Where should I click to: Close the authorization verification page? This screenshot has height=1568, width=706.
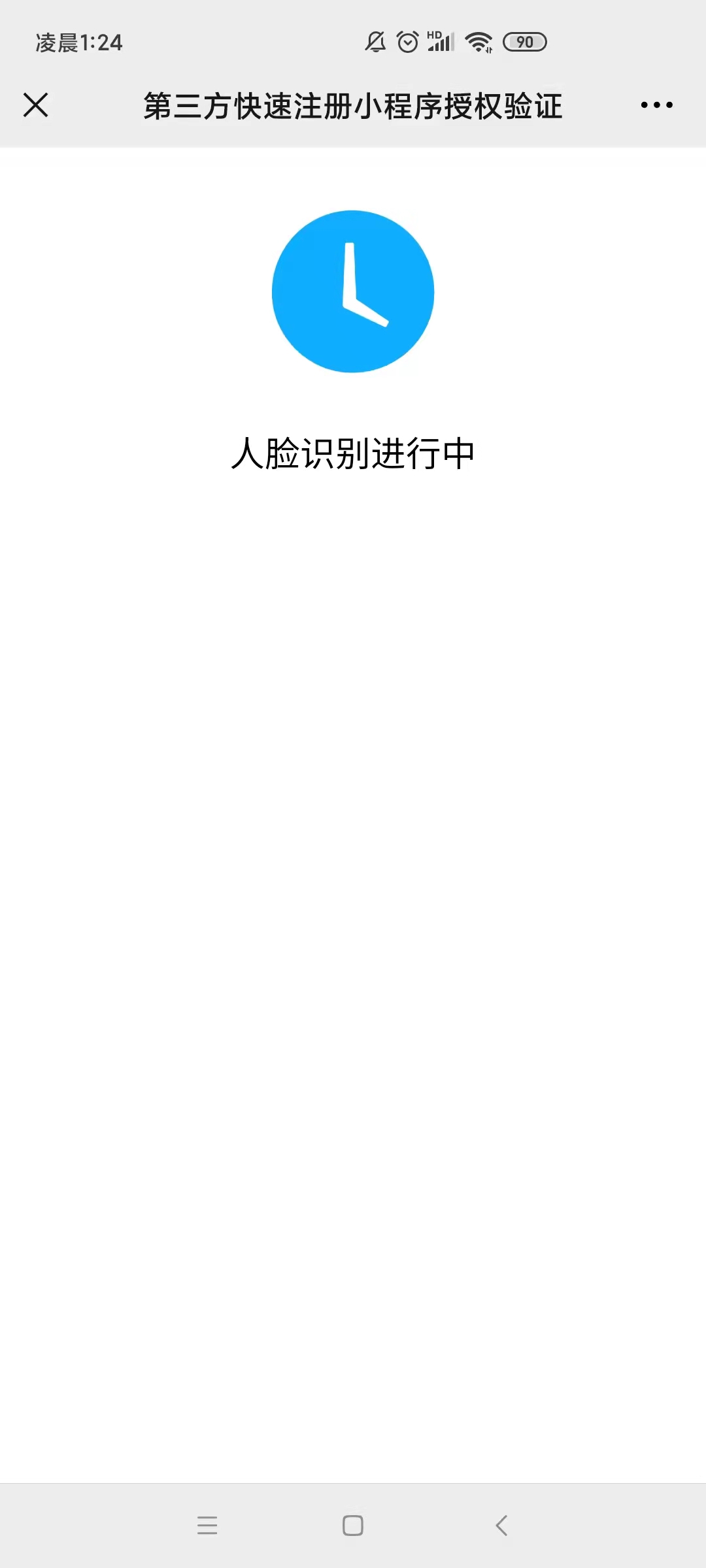pos(35,105)
